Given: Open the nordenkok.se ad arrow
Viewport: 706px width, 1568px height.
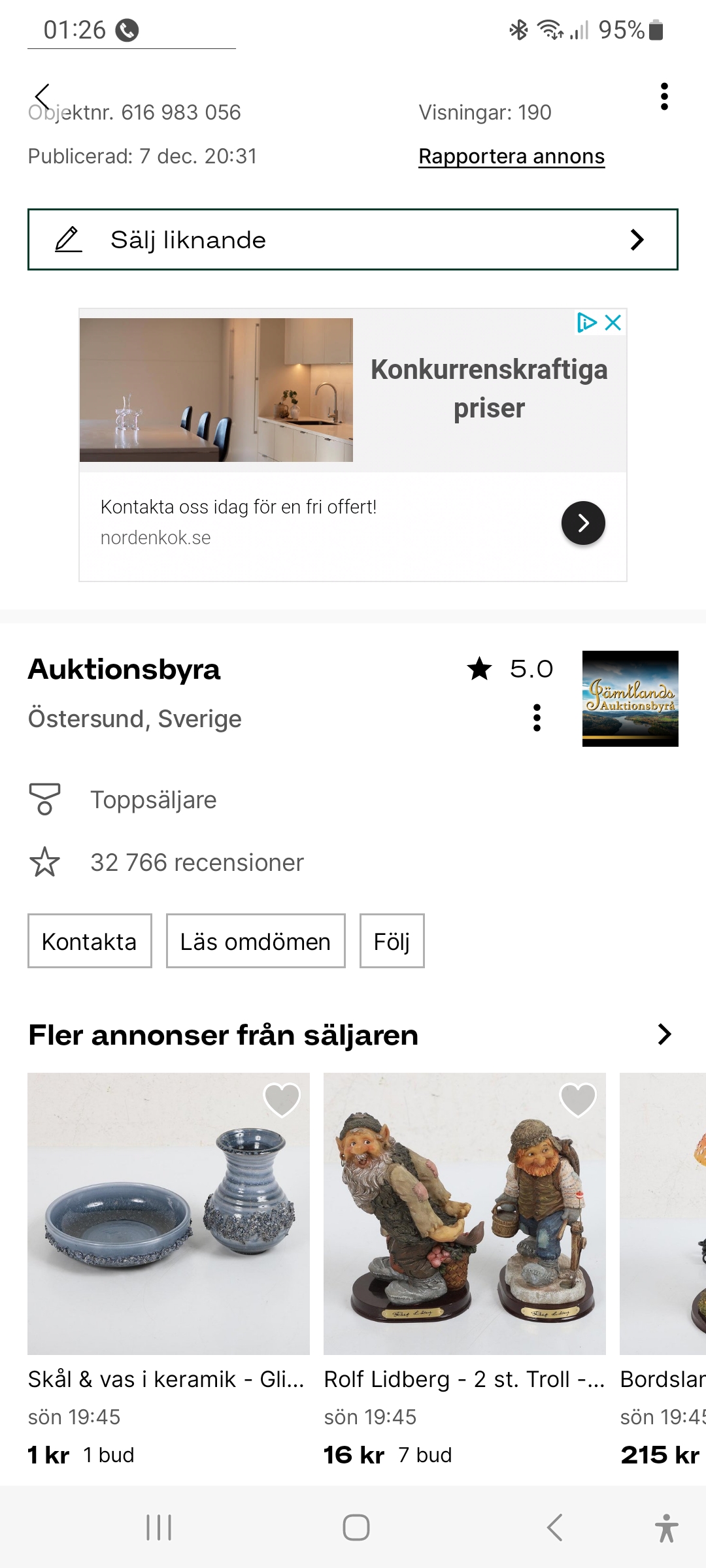Looking at the screenshot, I should tap(583, 523).
